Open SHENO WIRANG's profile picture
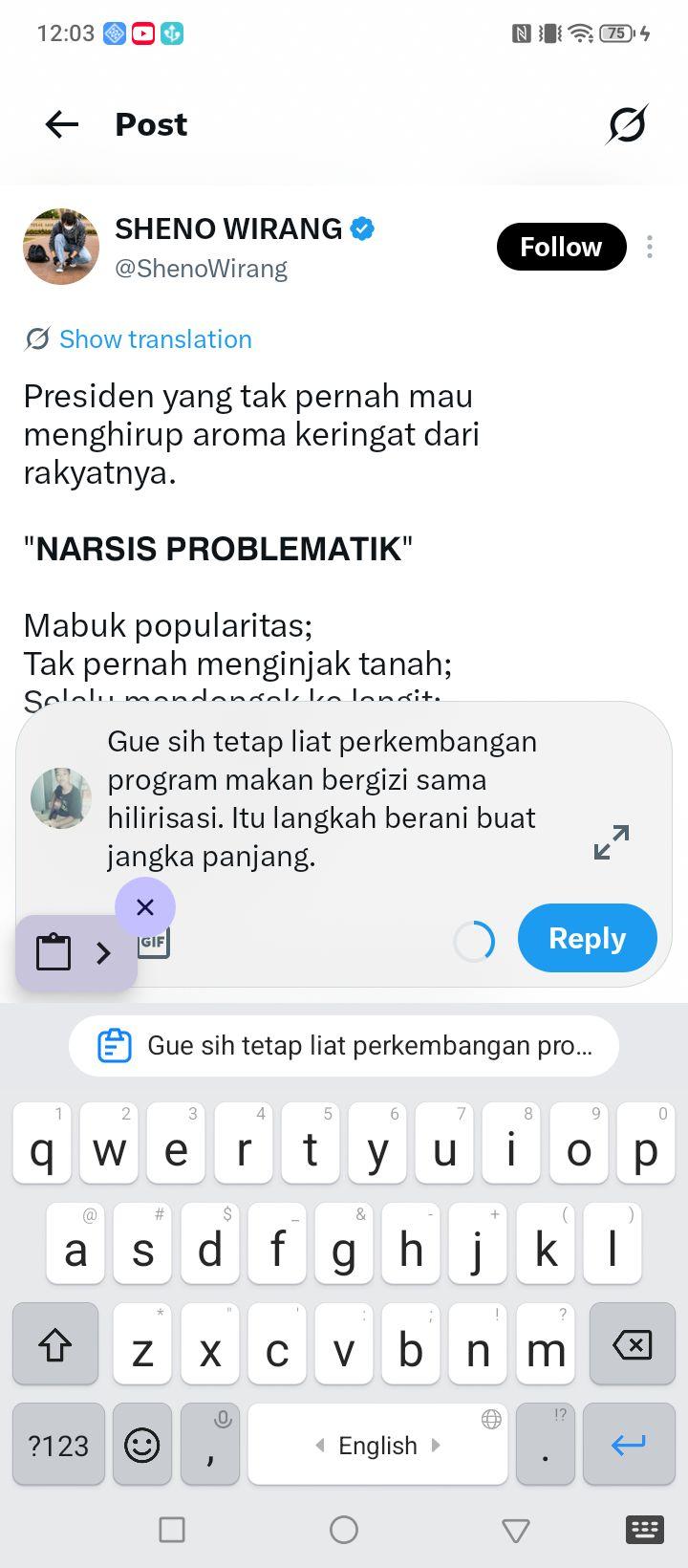The height and width of the screenshot is (1568, 688). click(x=61, y=247)
